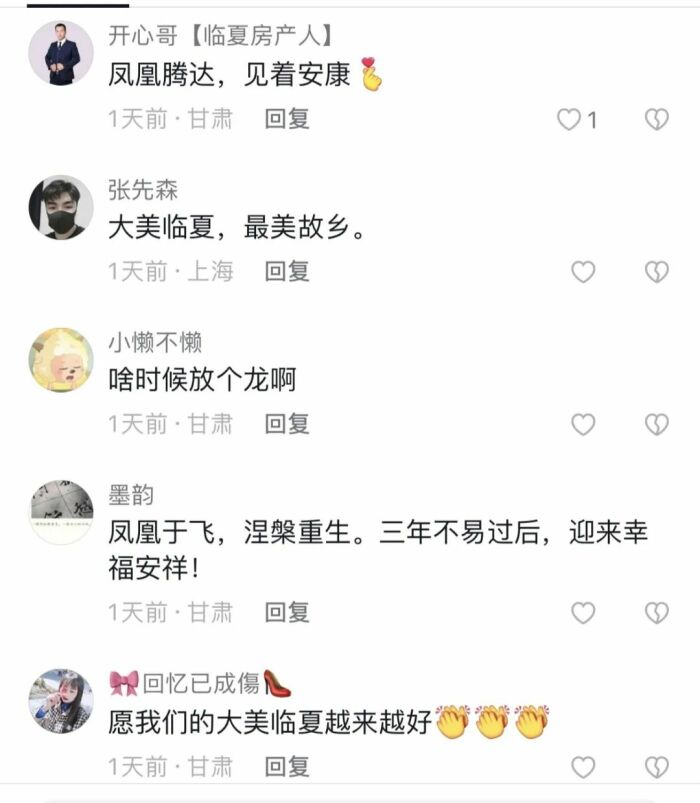Reply to 回忆已成傷's comment
Image resolution: width=700 pixels, height=803 pixels.
coord(287,767)
